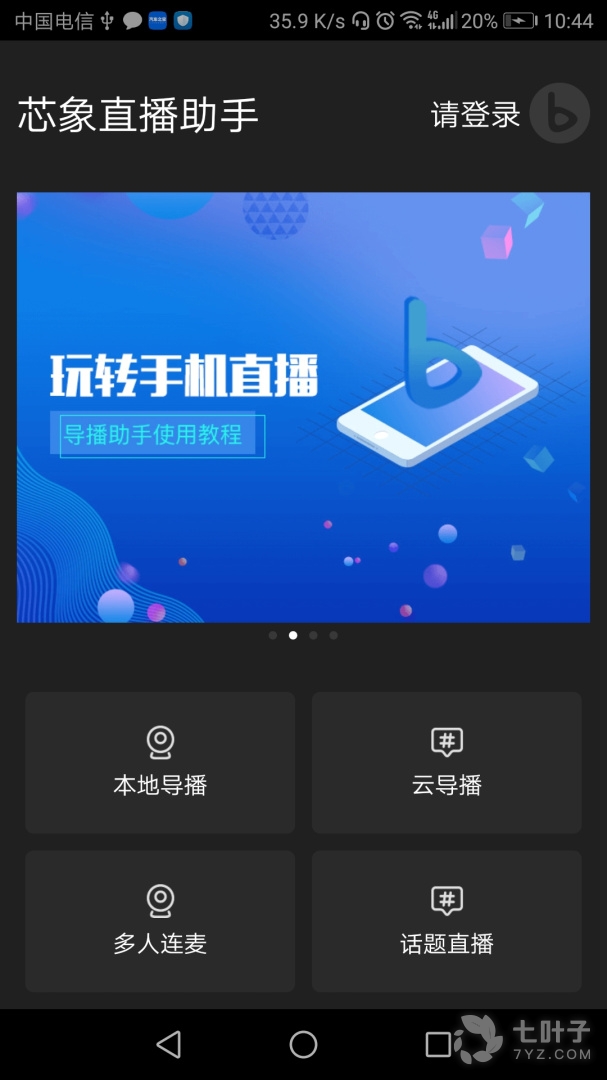Select the 话题直播 topic live option
The image size is (607, 1080).
(447, 921)
